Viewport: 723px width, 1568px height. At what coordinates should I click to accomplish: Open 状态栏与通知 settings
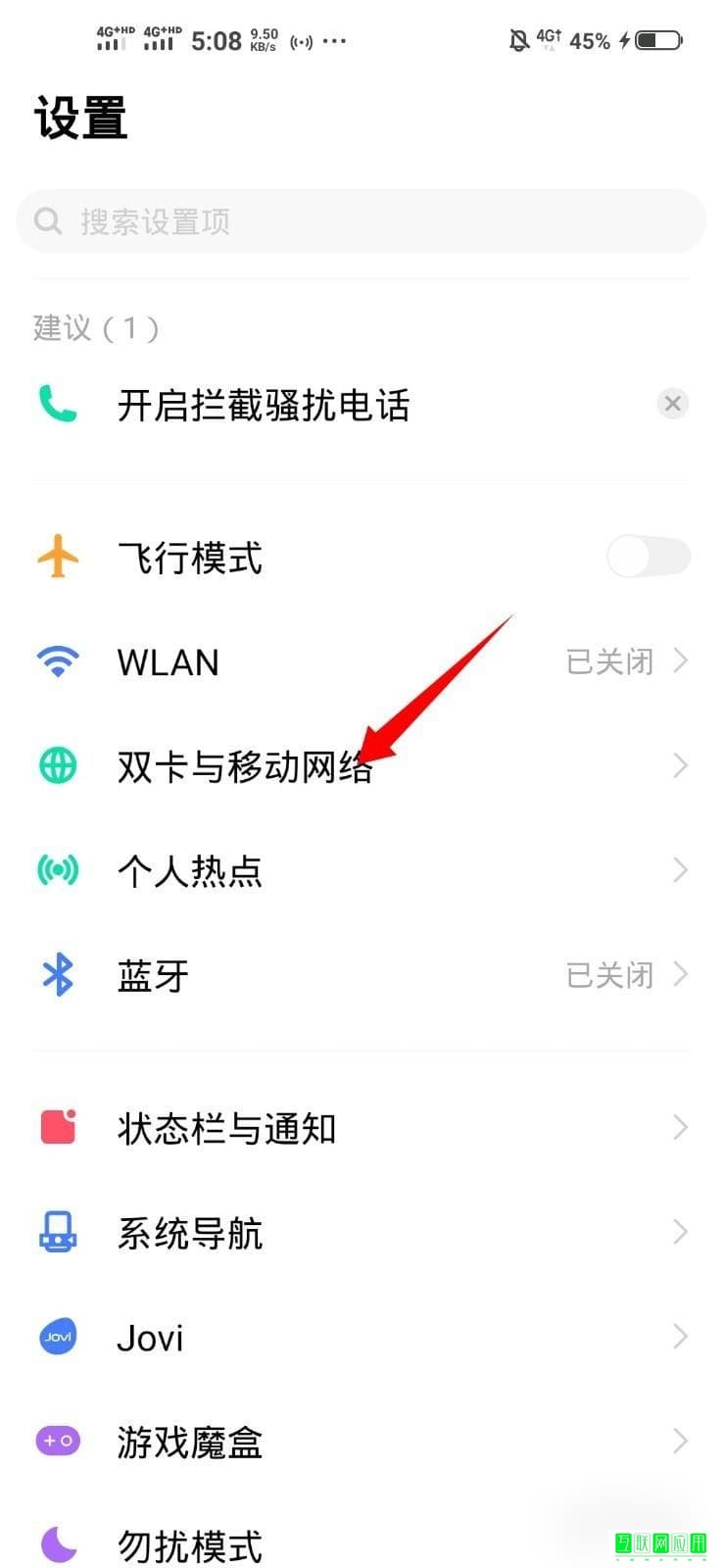point(361,1128)
